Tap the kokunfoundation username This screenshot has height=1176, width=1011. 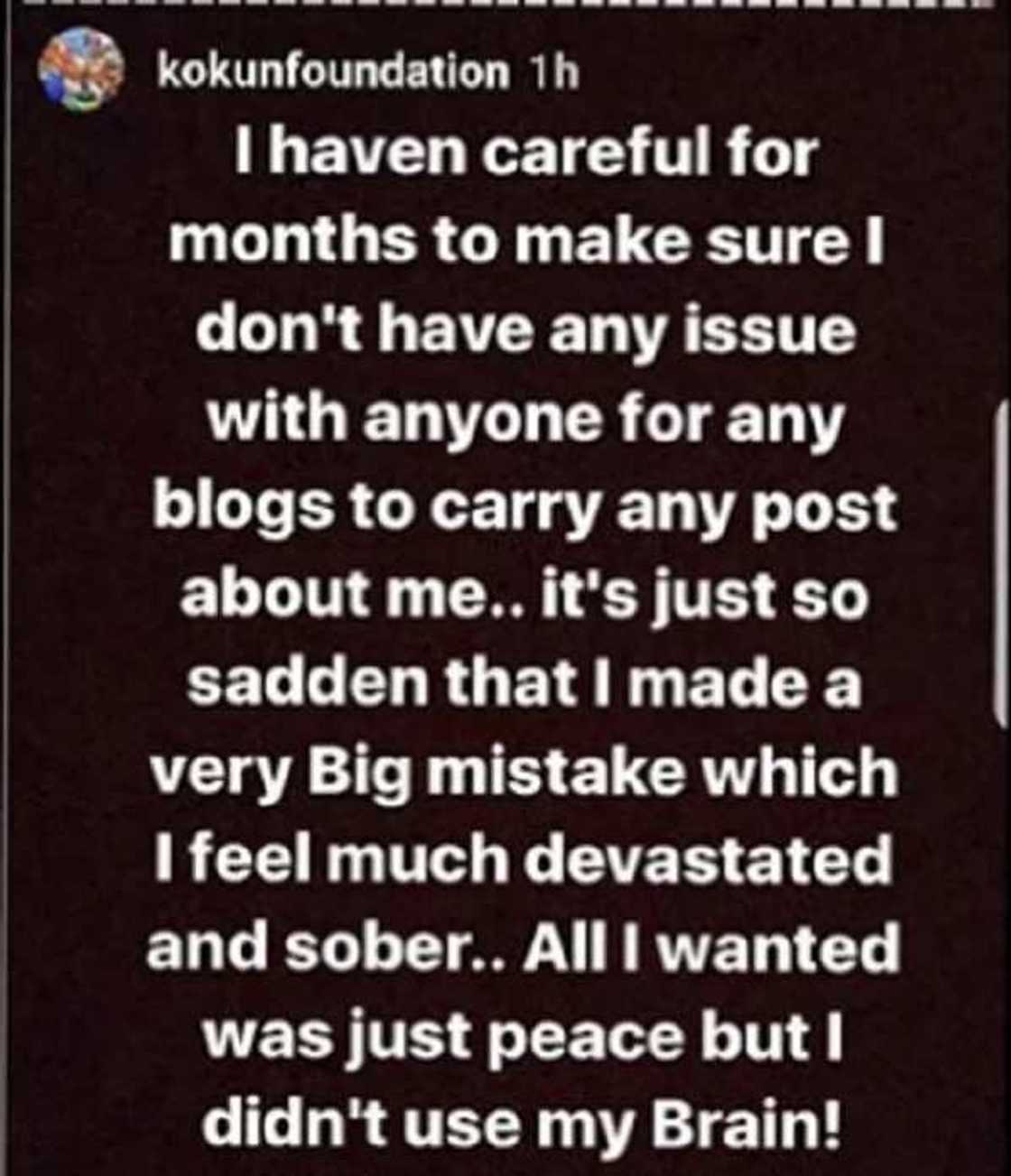332,70
